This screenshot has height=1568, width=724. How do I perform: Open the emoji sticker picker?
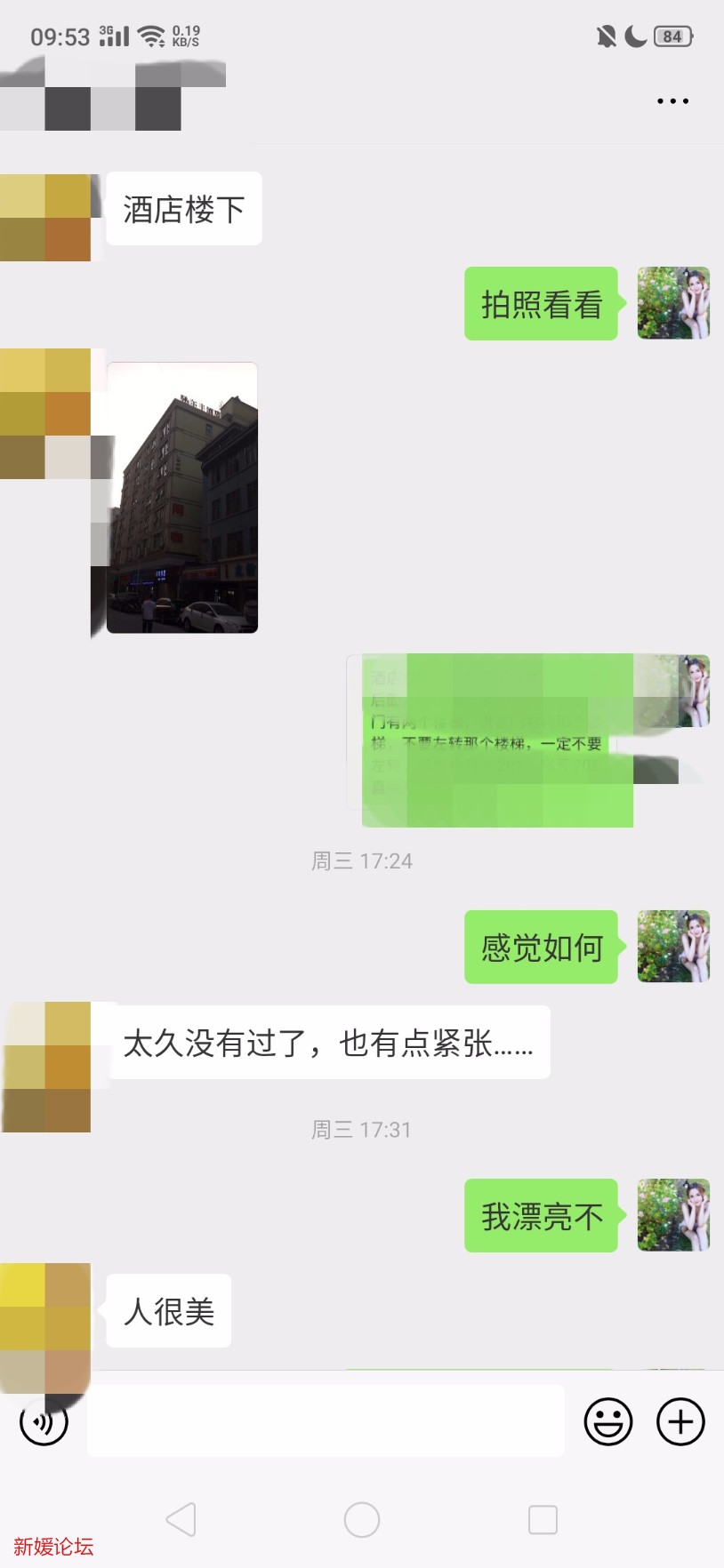click(608, 1421)
